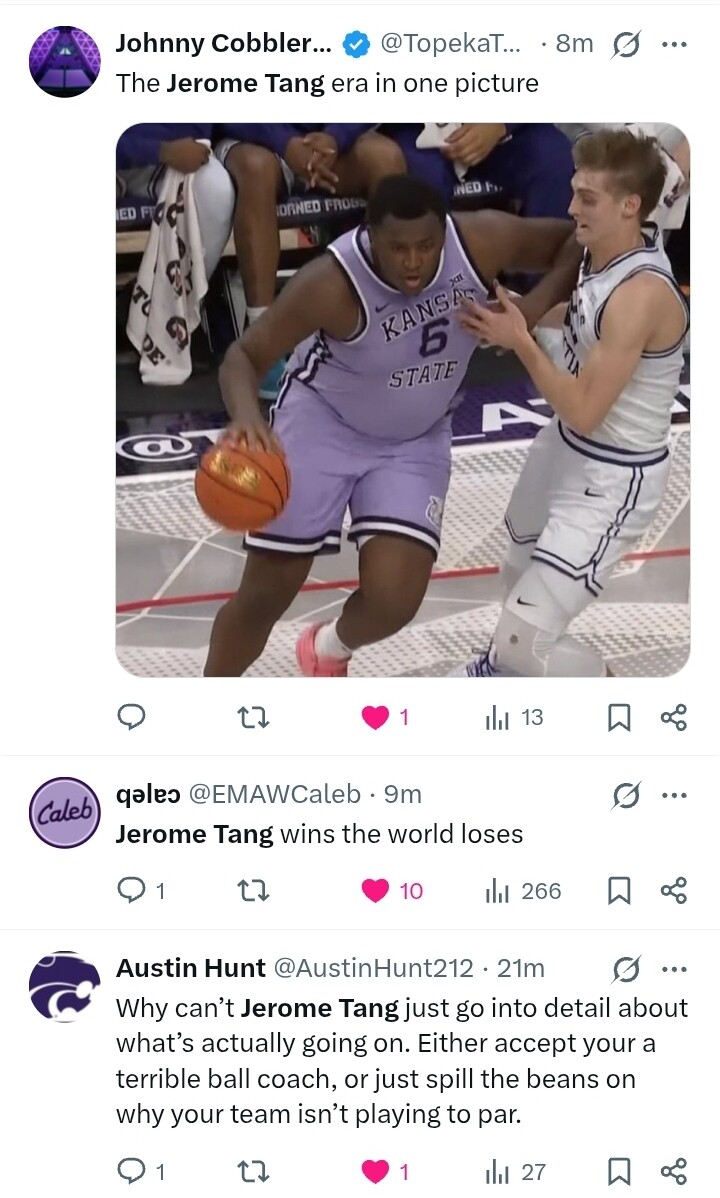Open overflow menu on EMAWCaleb's post
Screen dimensions: 720x1198
click(x=675, y=795)
